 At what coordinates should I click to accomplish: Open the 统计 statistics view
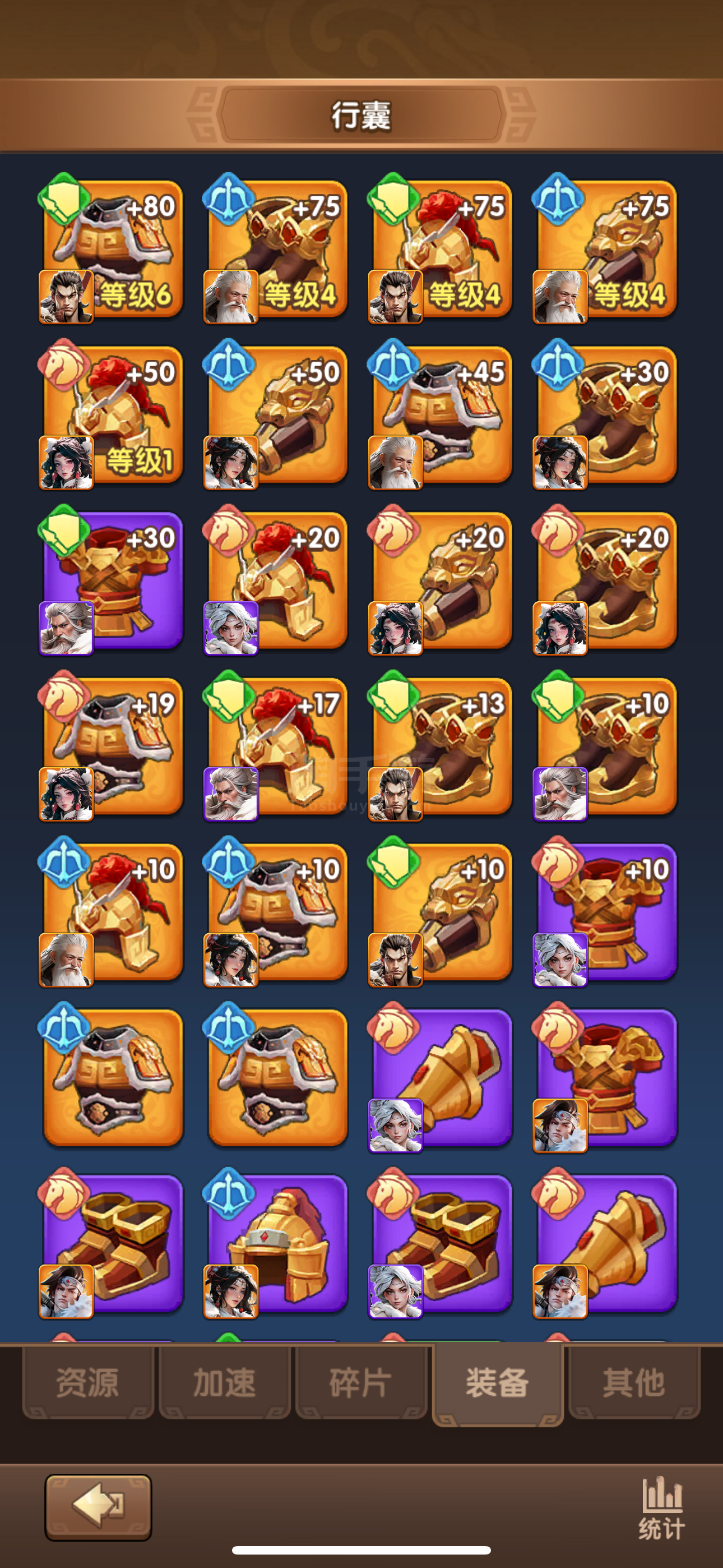[661, 1509]
